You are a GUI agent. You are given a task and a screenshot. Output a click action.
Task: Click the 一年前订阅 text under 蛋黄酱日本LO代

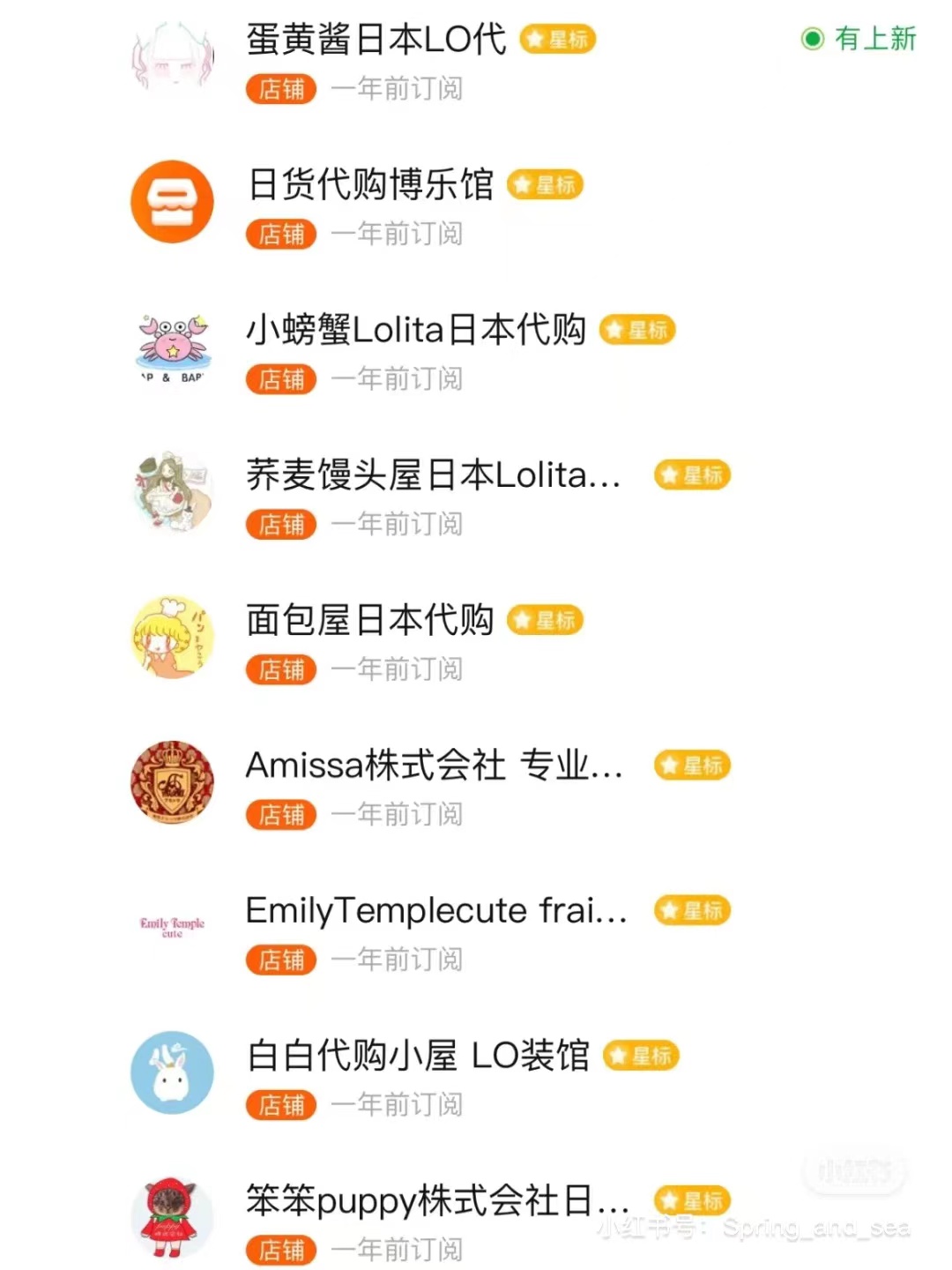coord(398,88)
